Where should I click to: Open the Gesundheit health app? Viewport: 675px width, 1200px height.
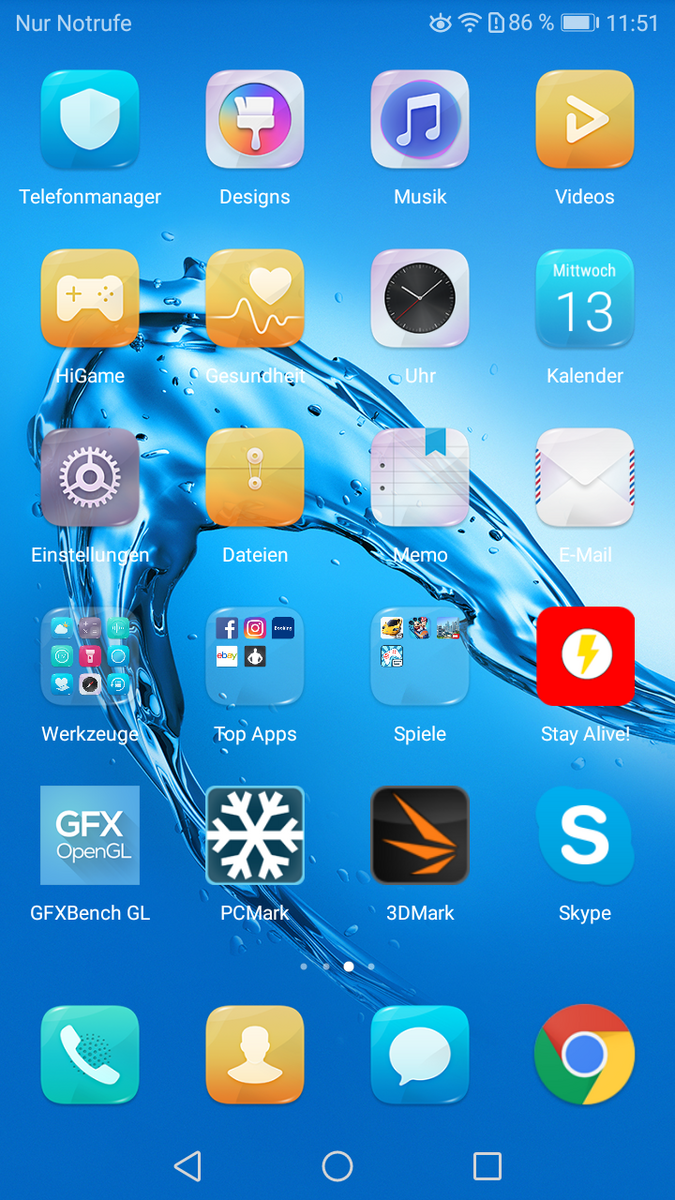click(255, 298)
